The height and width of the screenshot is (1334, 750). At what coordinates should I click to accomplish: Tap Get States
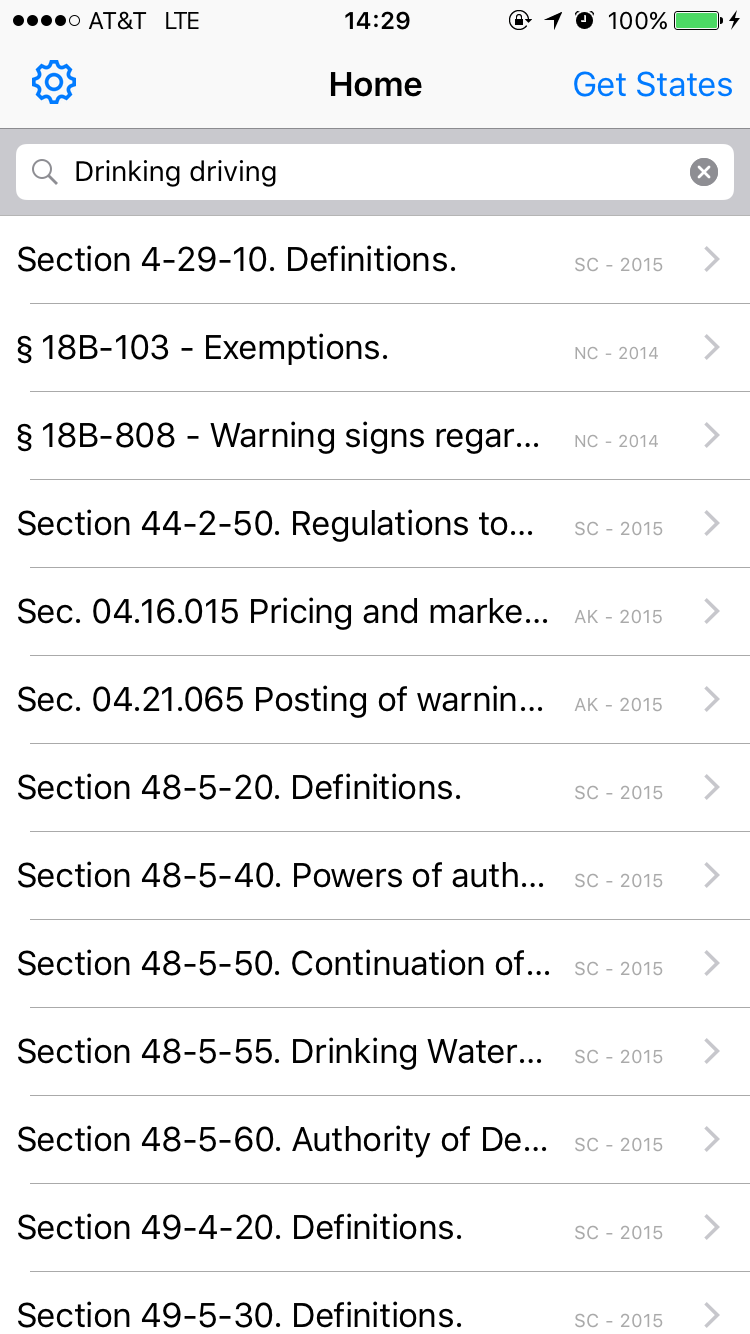point(652,84)
